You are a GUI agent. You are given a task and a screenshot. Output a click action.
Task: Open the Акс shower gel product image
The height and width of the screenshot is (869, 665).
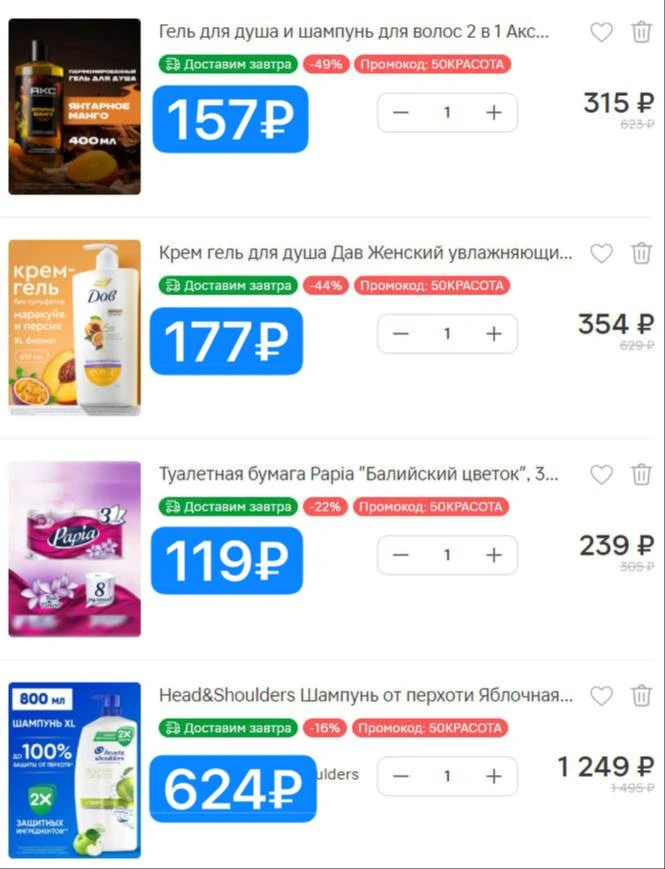tap(75, 106)
